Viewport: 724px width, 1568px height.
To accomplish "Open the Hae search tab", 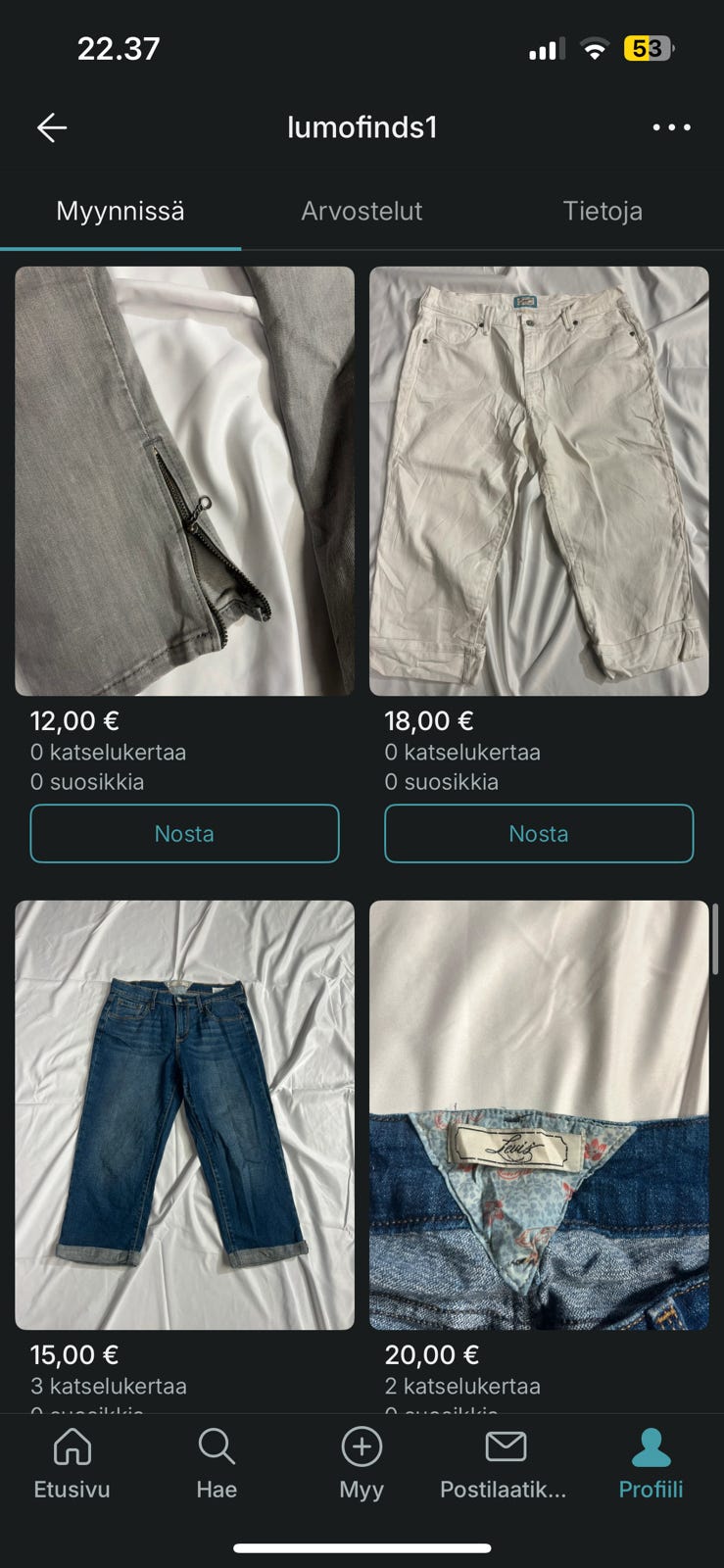I will [217, 1464].
